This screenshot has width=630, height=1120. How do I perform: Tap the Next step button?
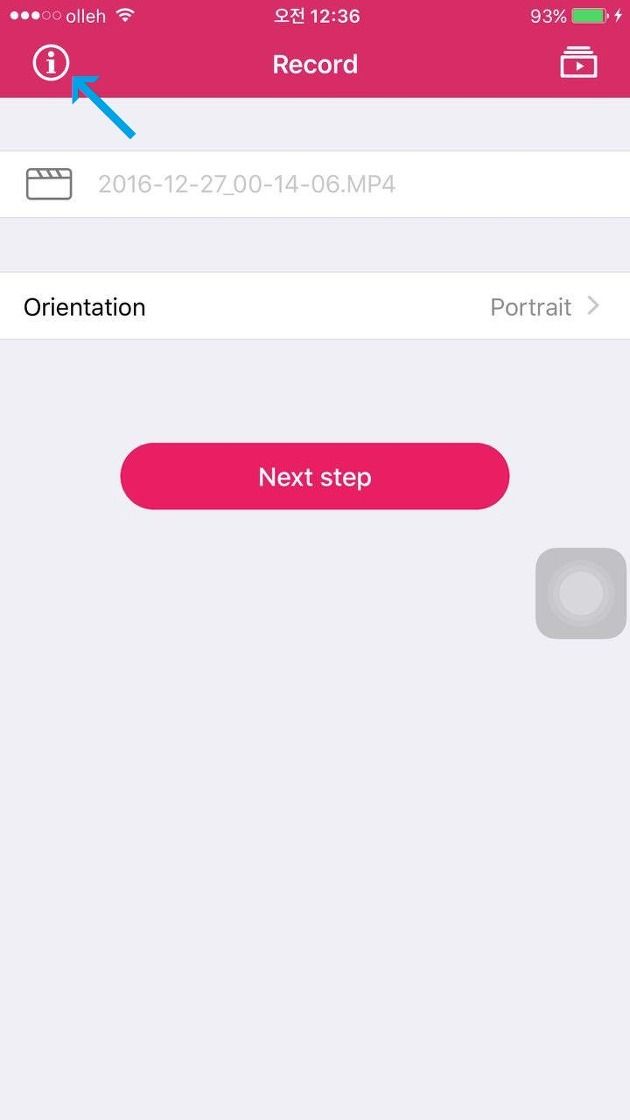point(315,476)
